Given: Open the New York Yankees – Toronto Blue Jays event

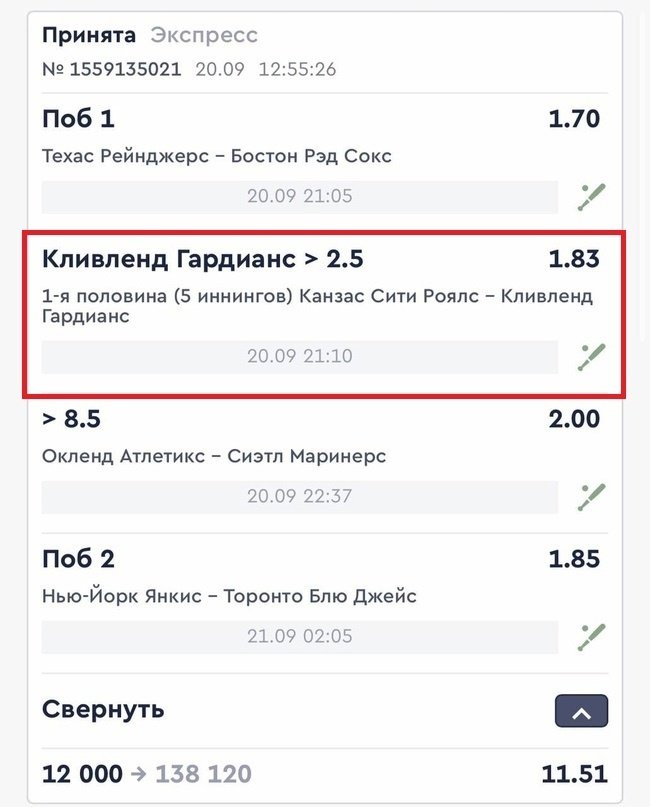Looking at the screenshot, I should [x=229, y=596].
